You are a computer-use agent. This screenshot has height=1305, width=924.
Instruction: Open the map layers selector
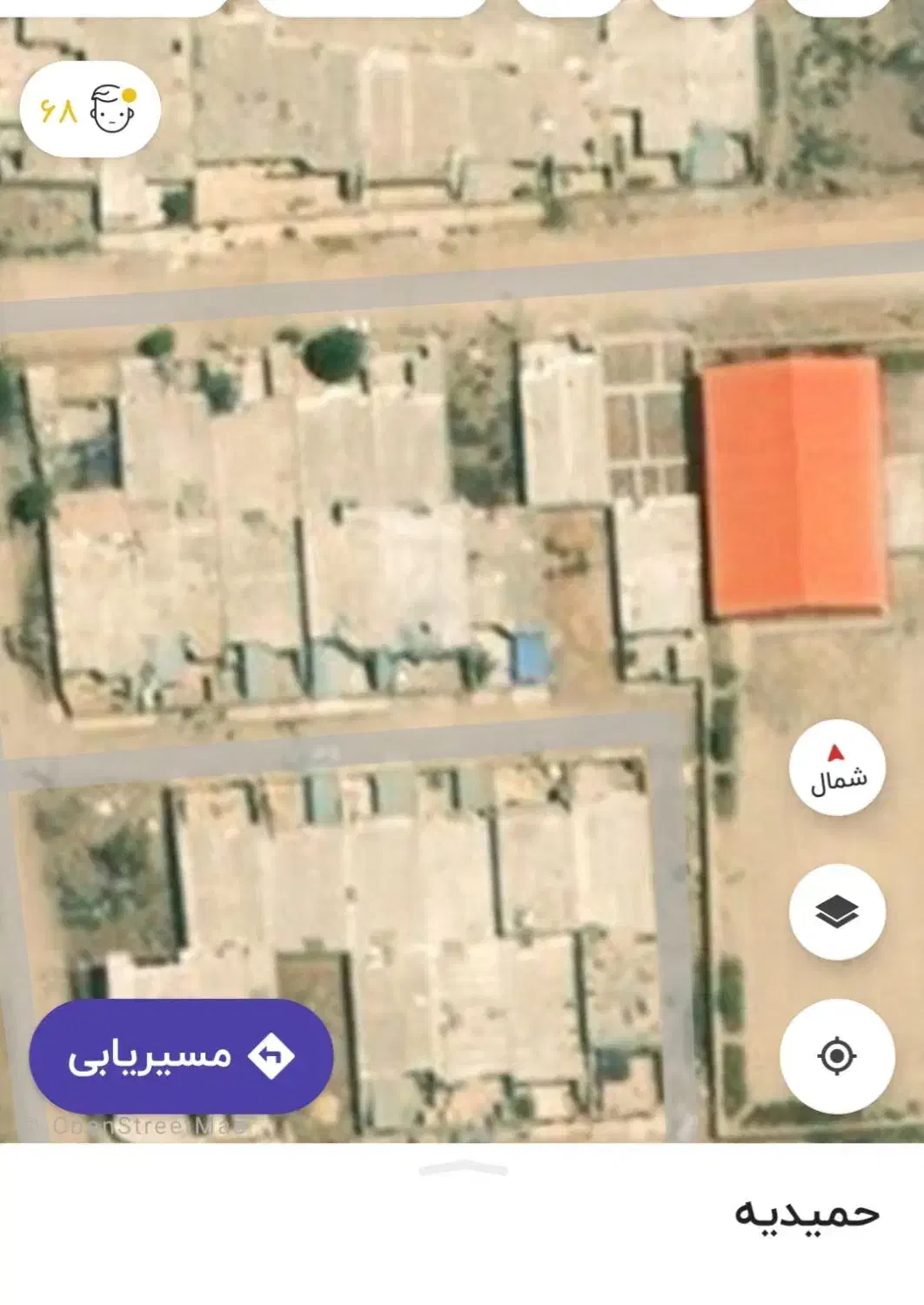pos(837,912)
